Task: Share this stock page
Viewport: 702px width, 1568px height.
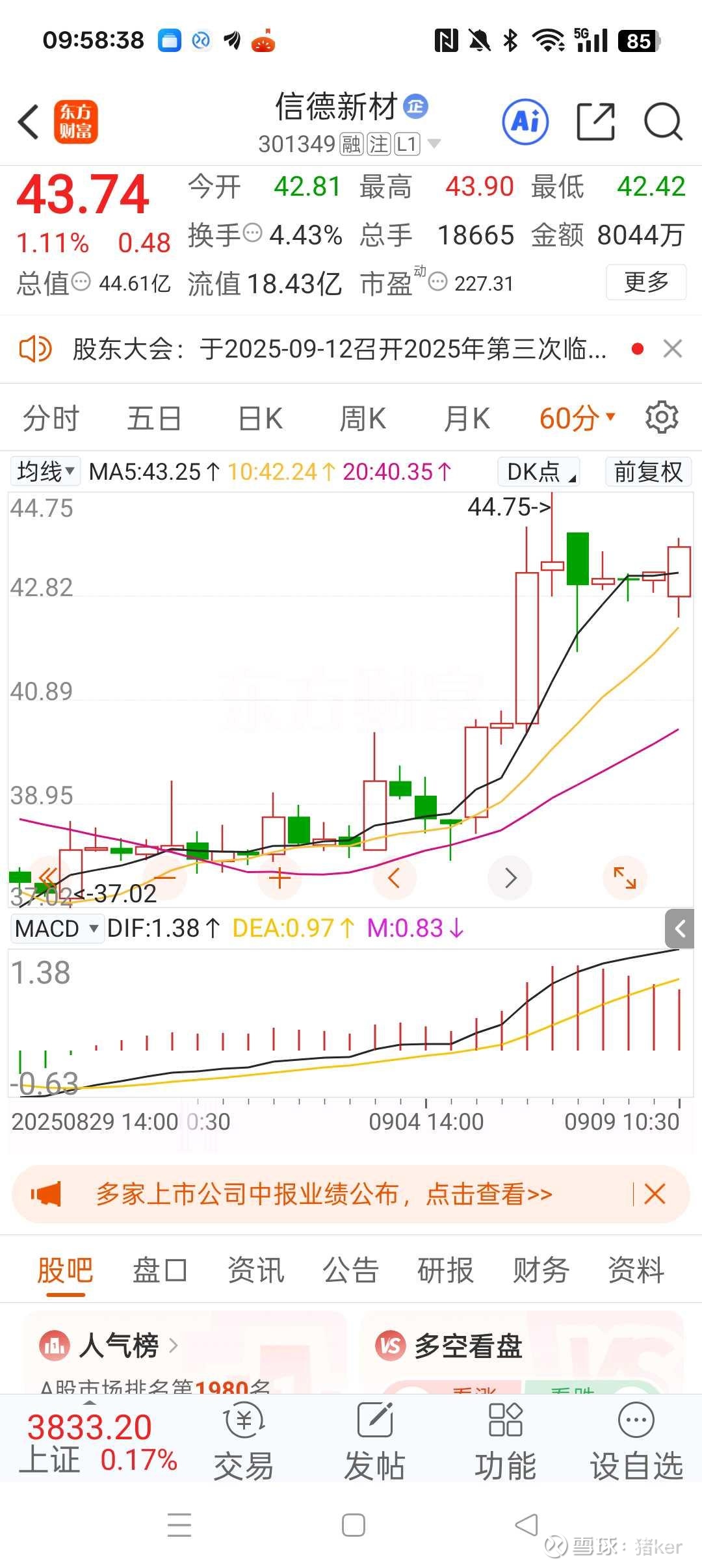Action: click(x=595, y=122)
